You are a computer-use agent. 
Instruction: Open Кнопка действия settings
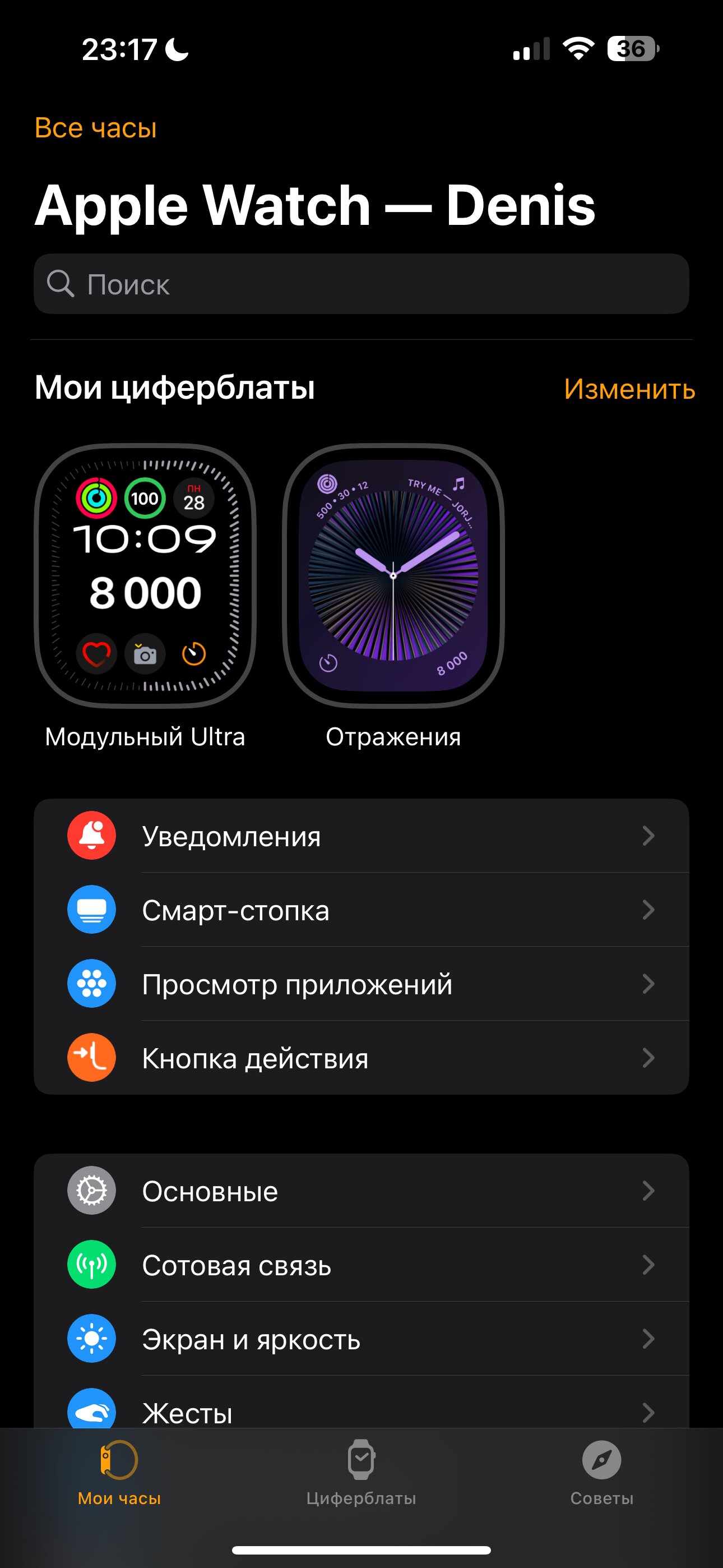(361, 1058)
